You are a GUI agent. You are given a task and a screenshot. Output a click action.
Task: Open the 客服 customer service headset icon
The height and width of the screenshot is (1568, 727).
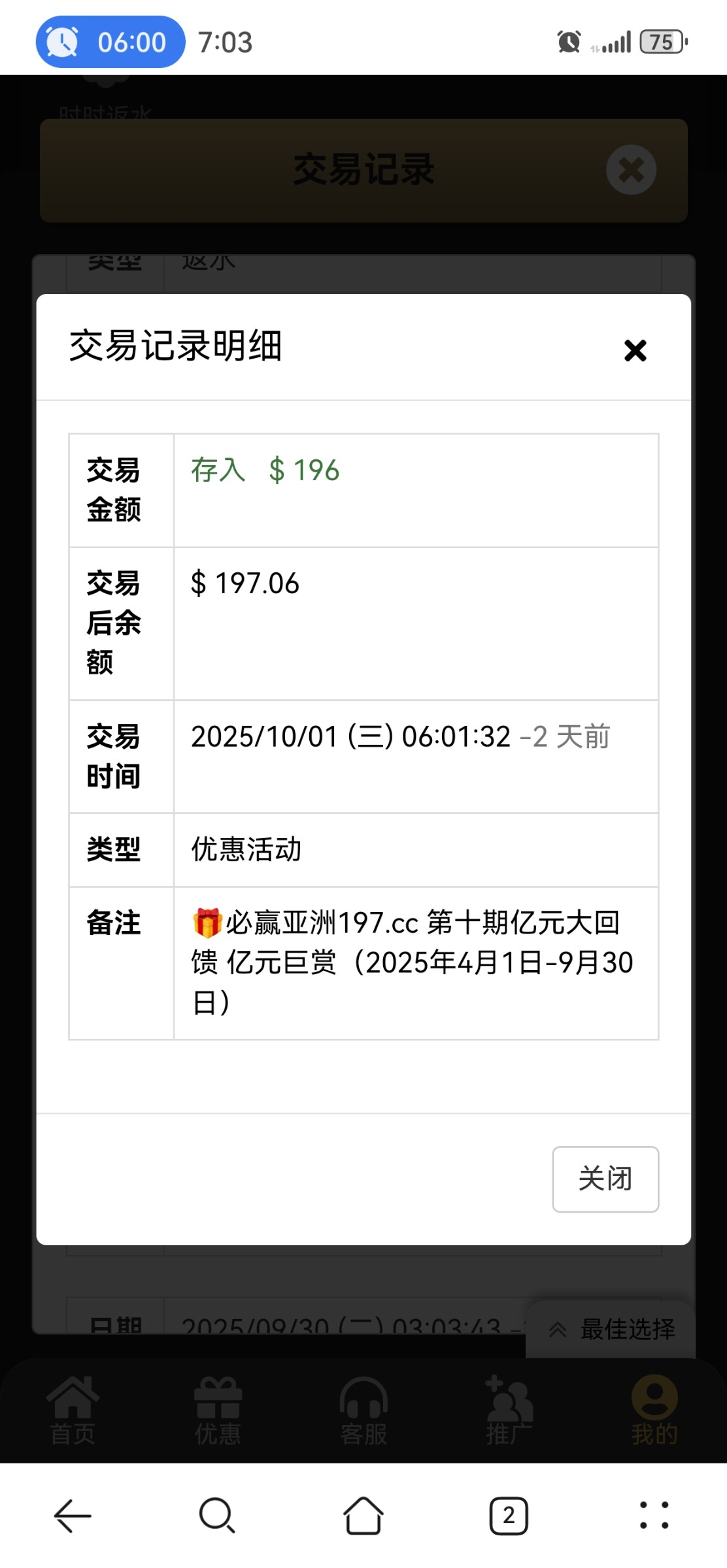pos(363,1400)
